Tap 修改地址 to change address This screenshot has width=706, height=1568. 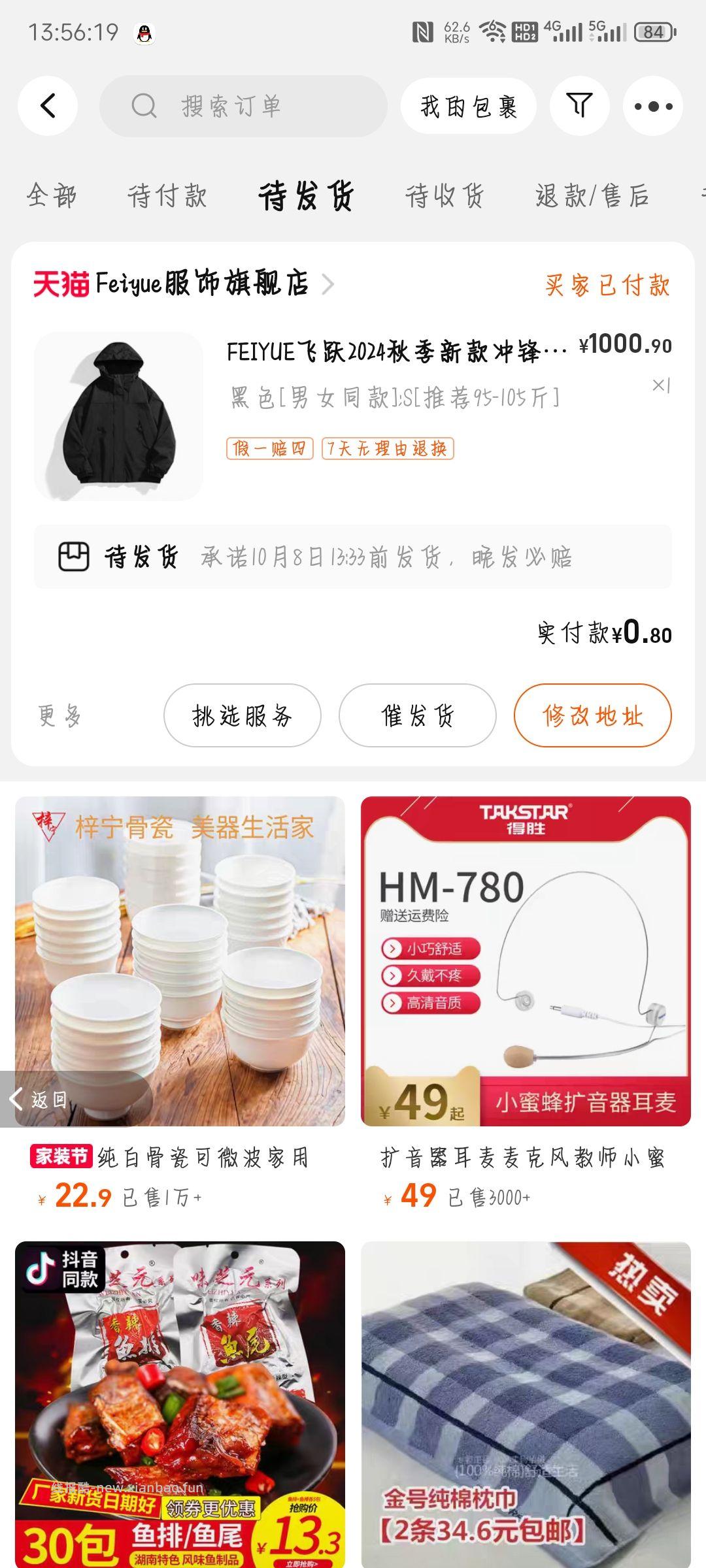coord(592,715)
